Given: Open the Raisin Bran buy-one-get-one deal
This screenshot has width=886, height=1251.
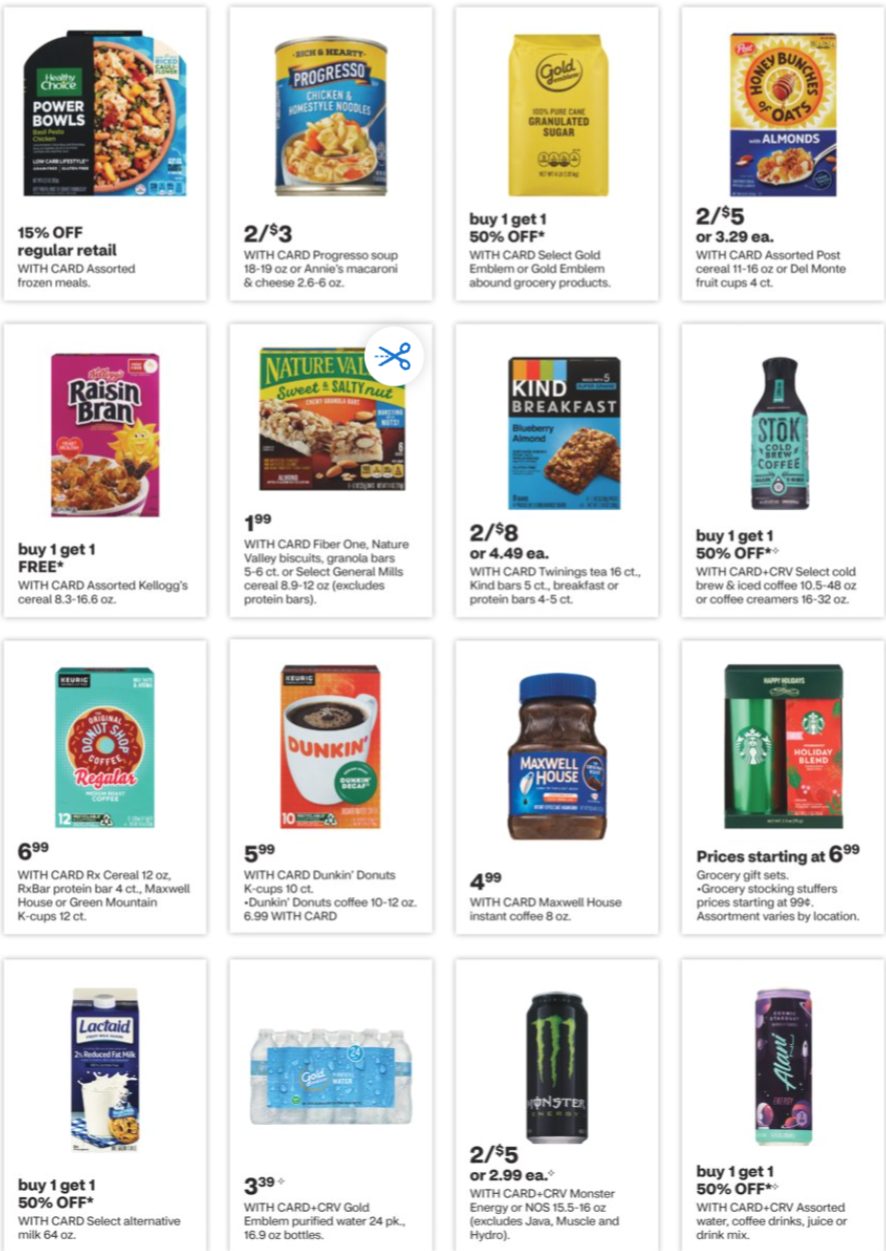Looking at the screenshot, I should coord(104,470).
